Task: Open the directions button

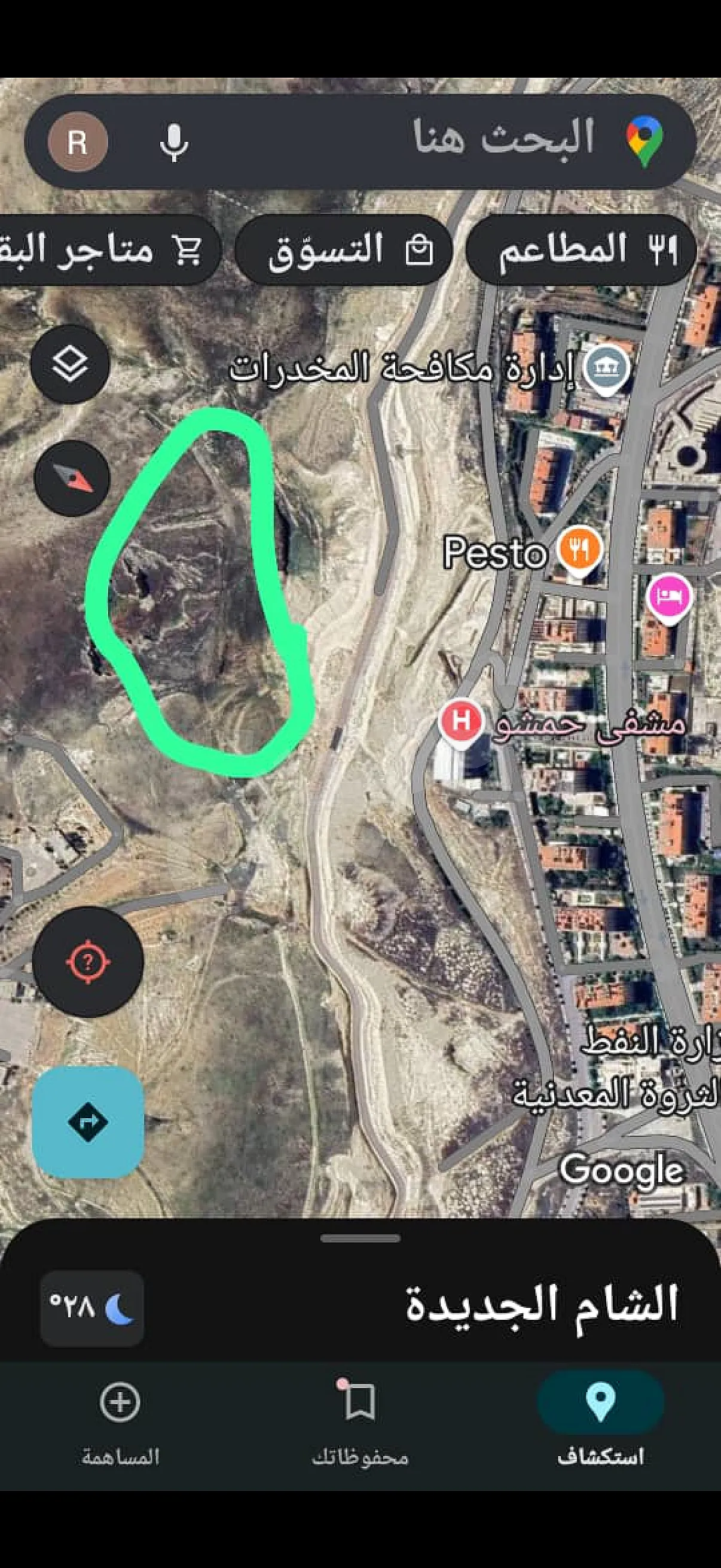Action: point(88,1121)
